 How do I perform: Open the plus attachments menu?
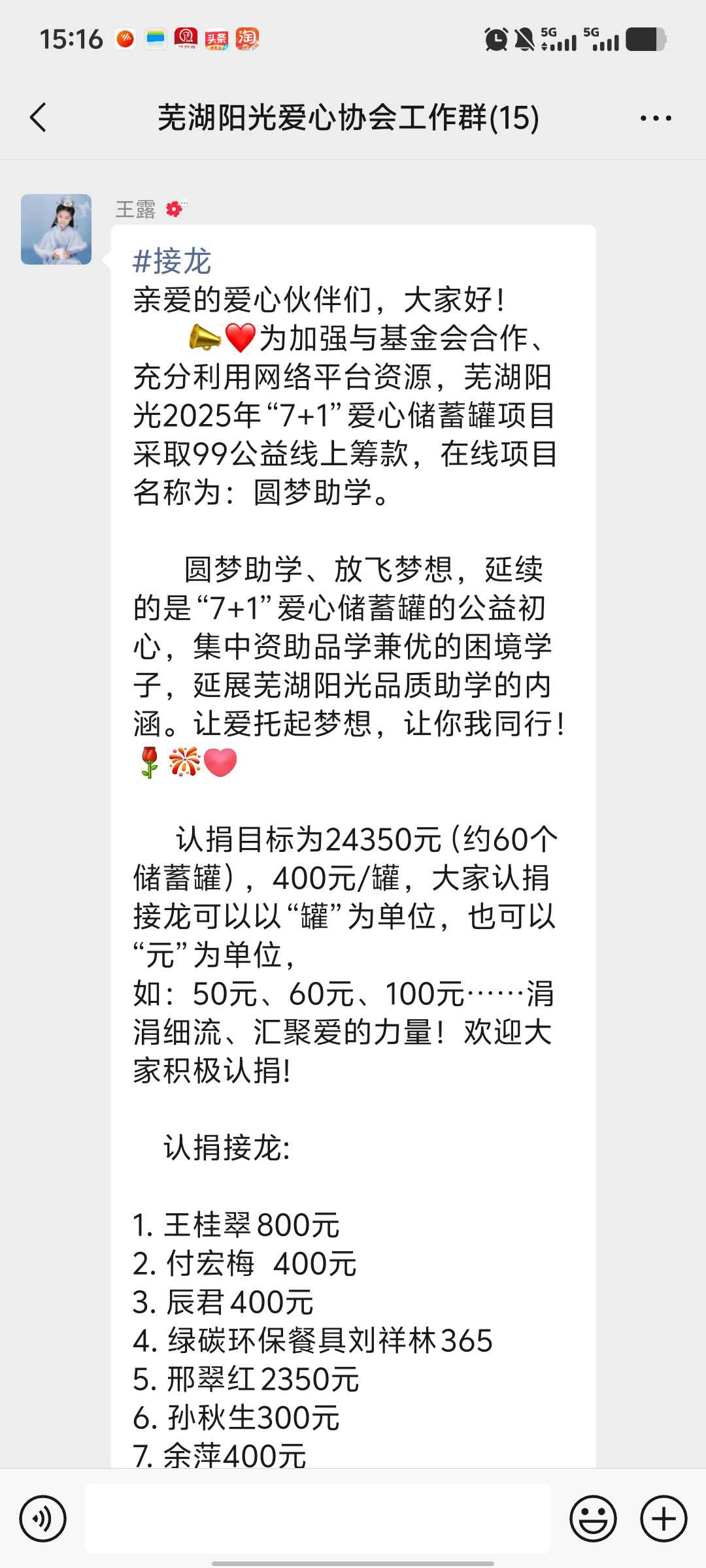point(664,1519)
